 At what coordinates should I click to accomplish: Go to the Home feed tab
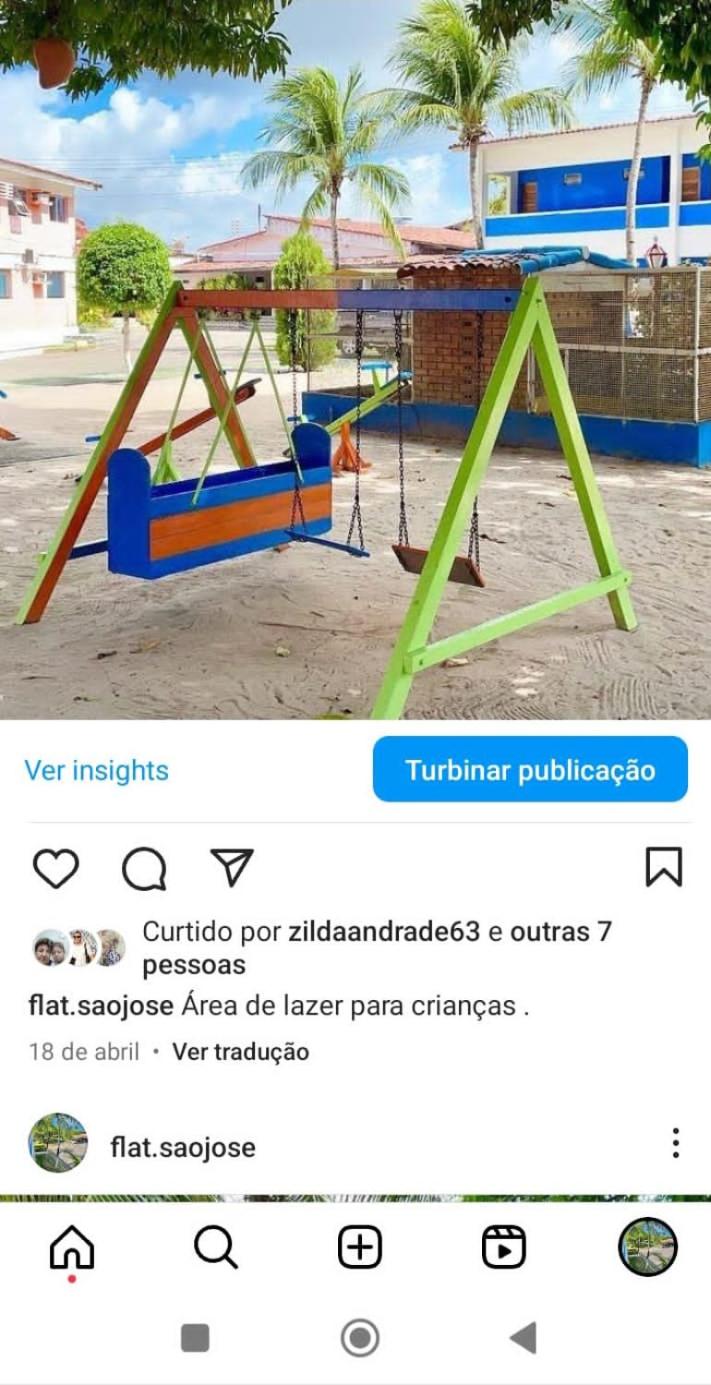(72, 1247)
